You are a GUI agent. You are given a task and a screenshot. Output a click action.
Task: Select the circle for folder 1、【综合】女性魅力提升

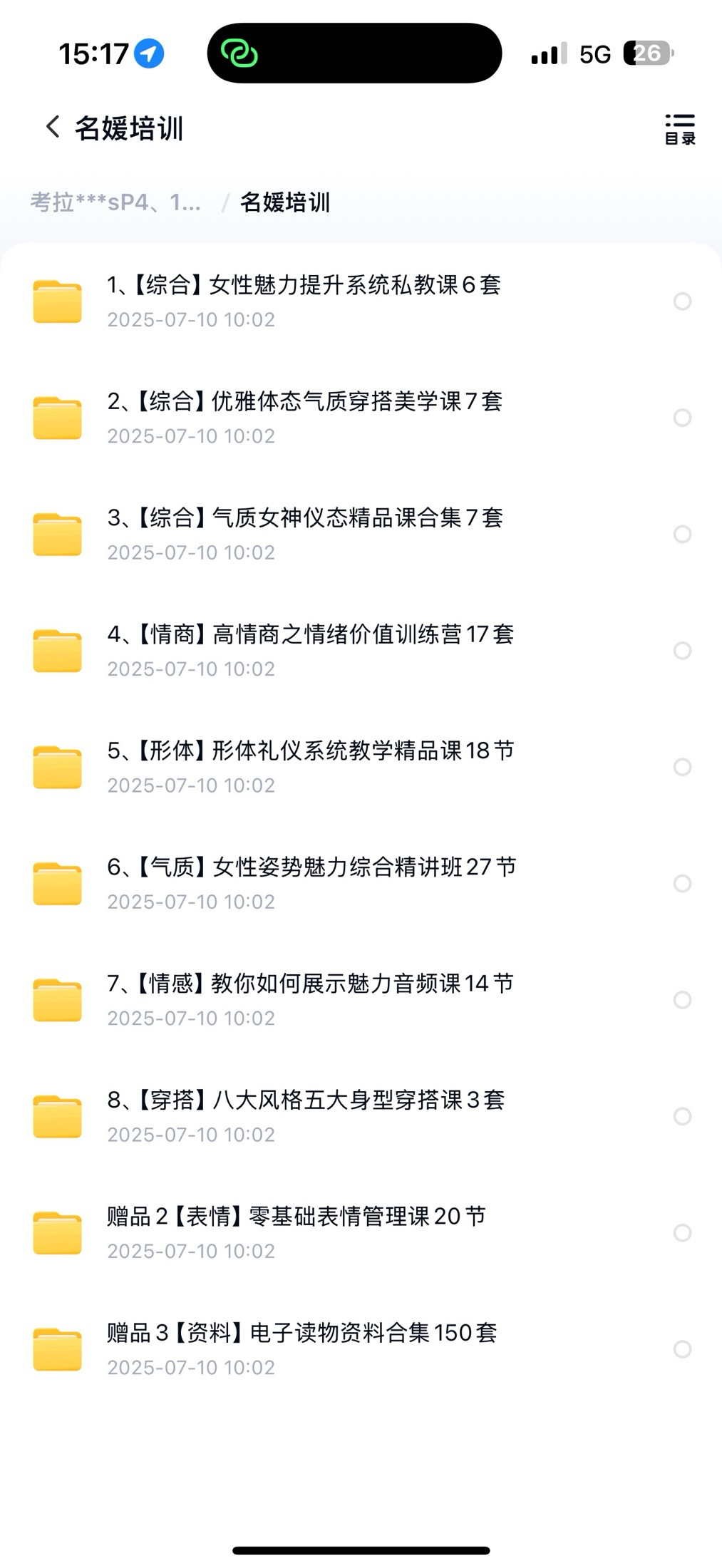pos(682,301)
